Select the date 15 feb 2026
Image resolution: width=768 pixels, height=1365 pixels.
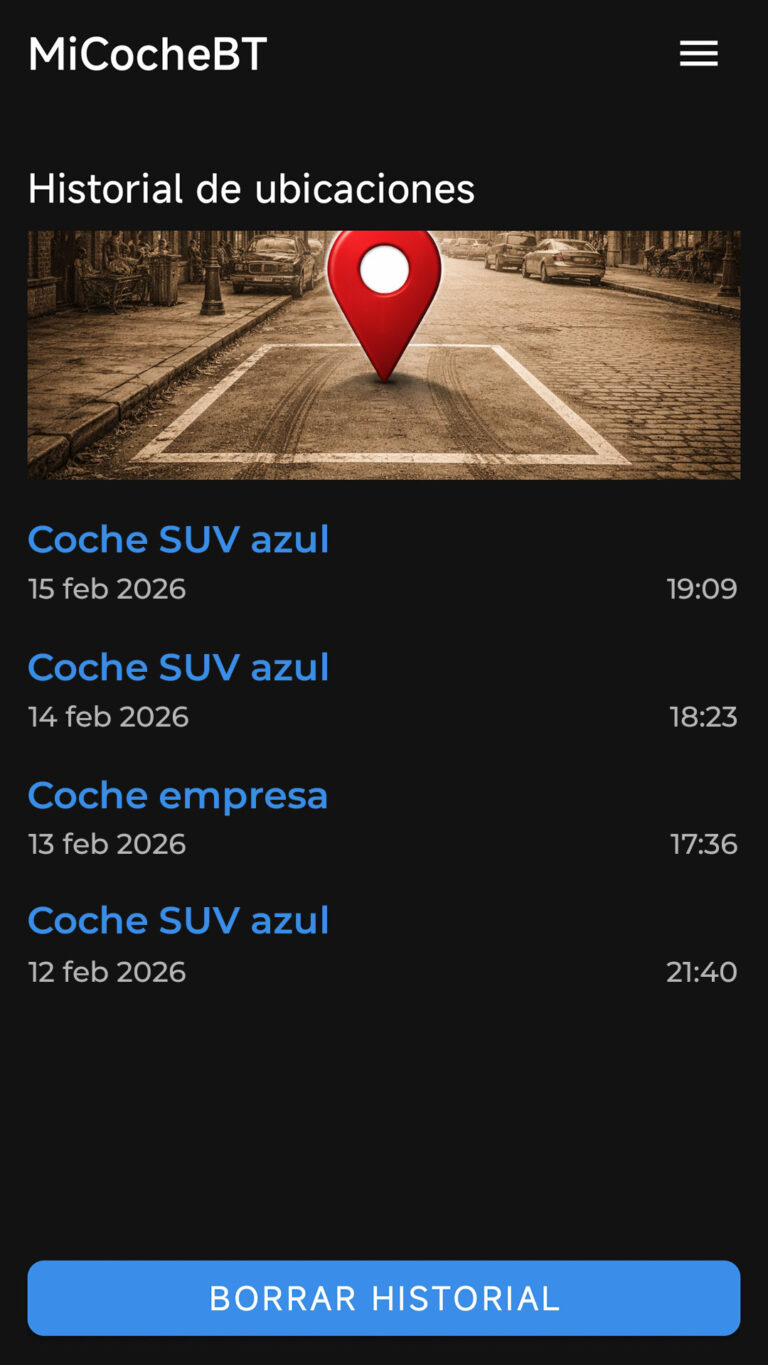[106, 588]
